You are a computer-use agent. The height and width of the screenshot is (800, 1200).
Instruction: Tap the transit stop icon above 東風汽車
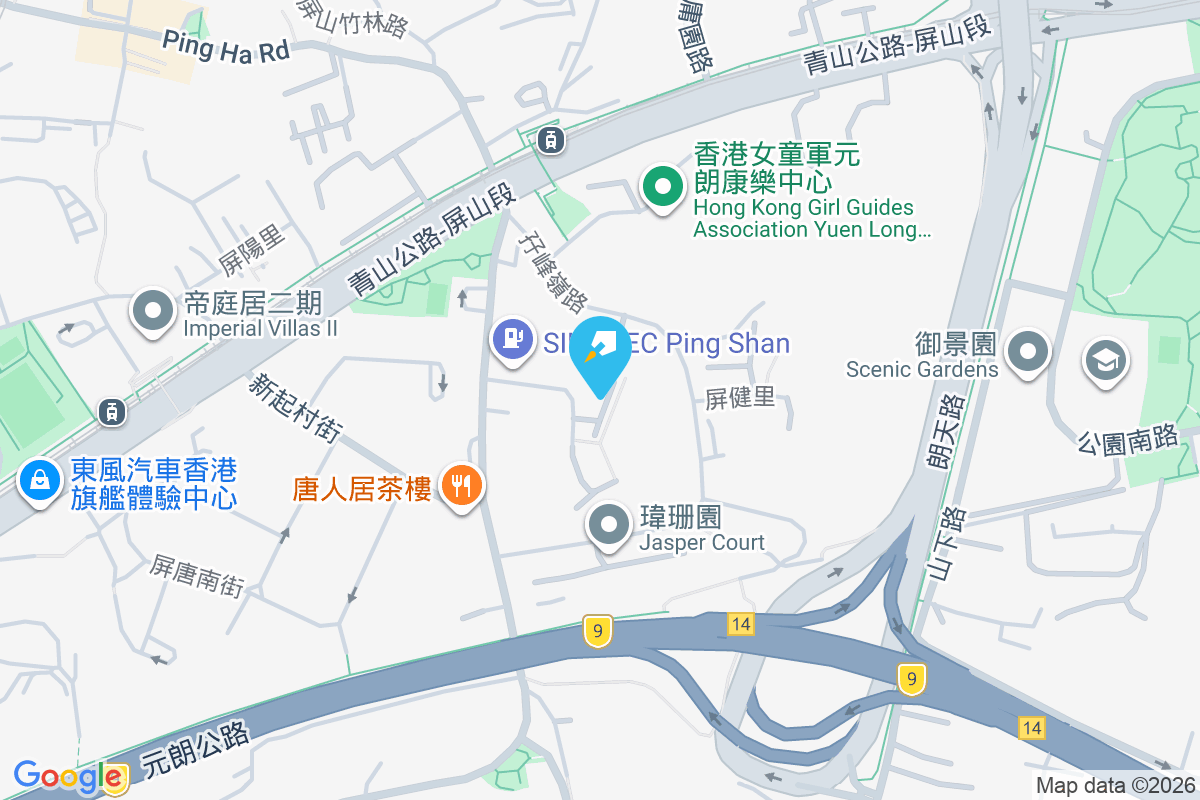click(111, 409)
